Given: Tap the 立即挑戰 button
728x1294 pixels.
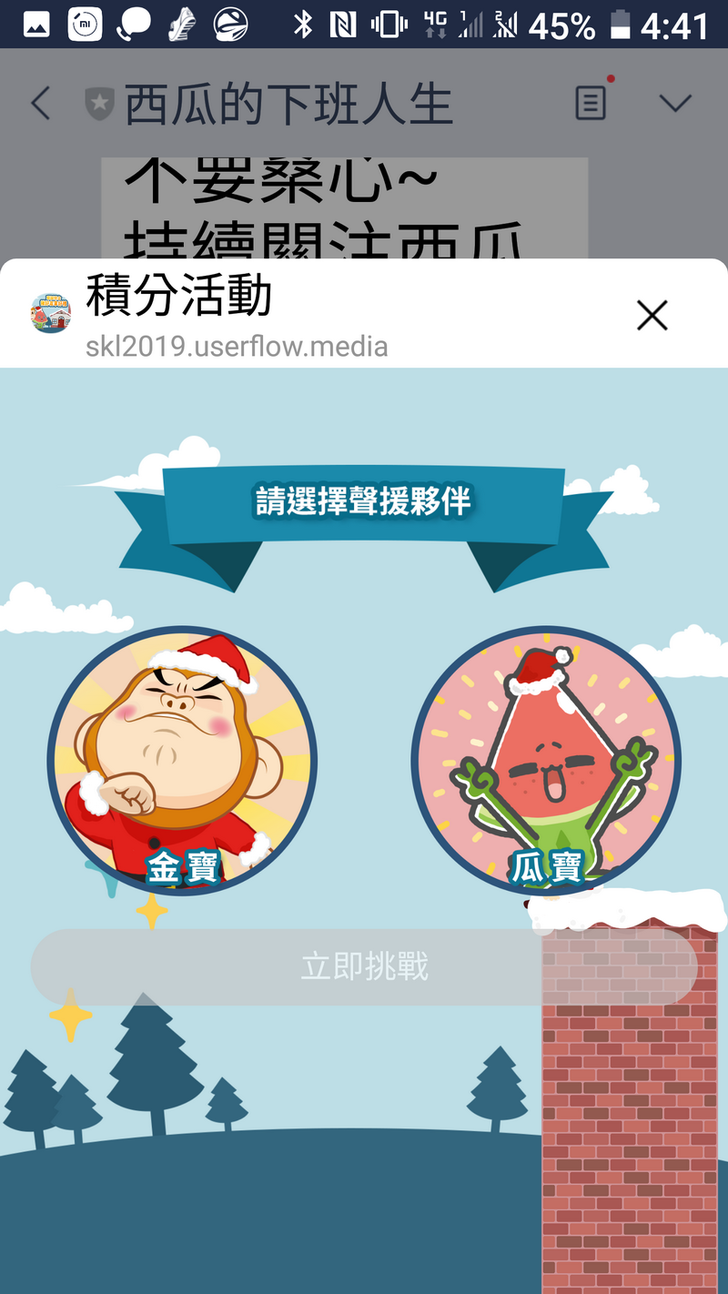Looking at the screenshot, I should (x=364, y=967).
